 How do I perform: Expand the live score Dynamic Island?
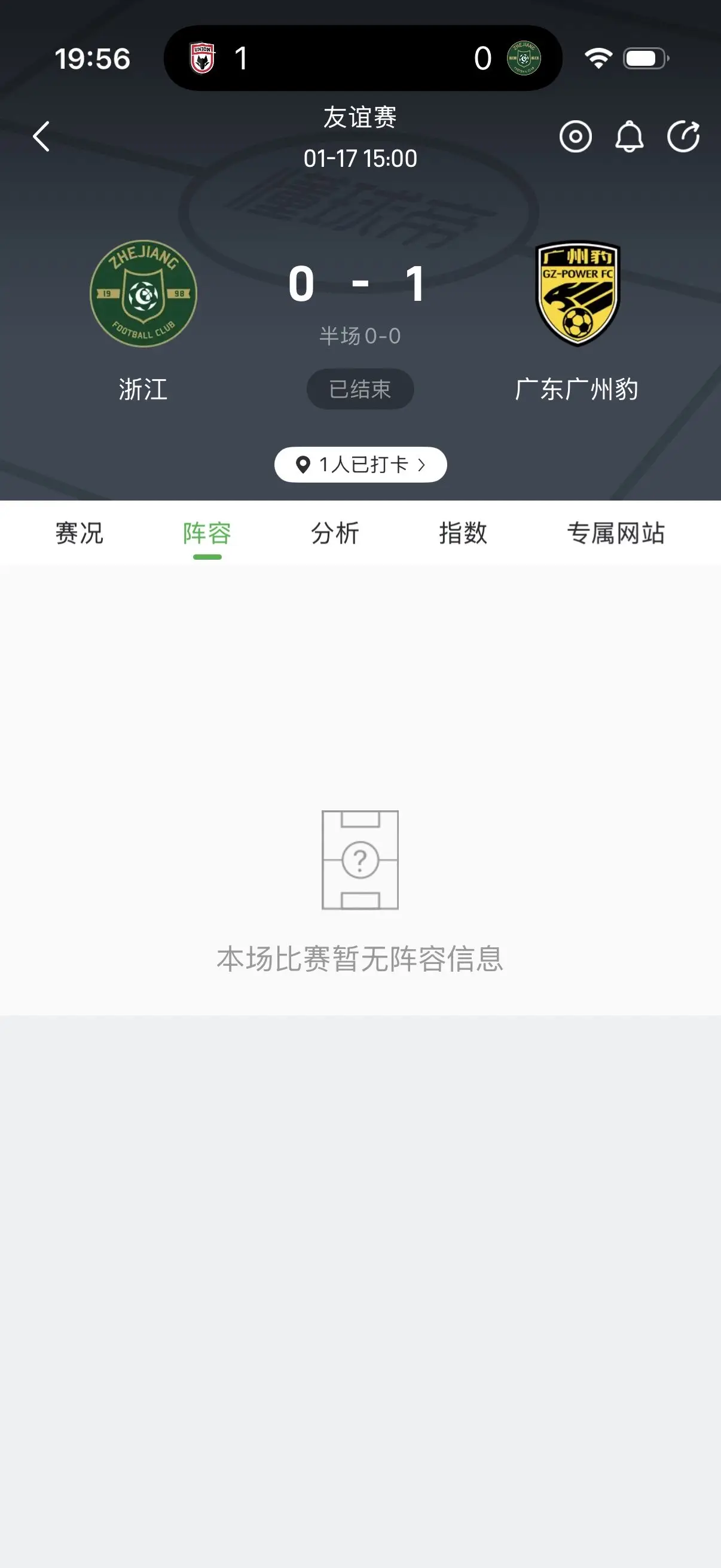point(363,58)
